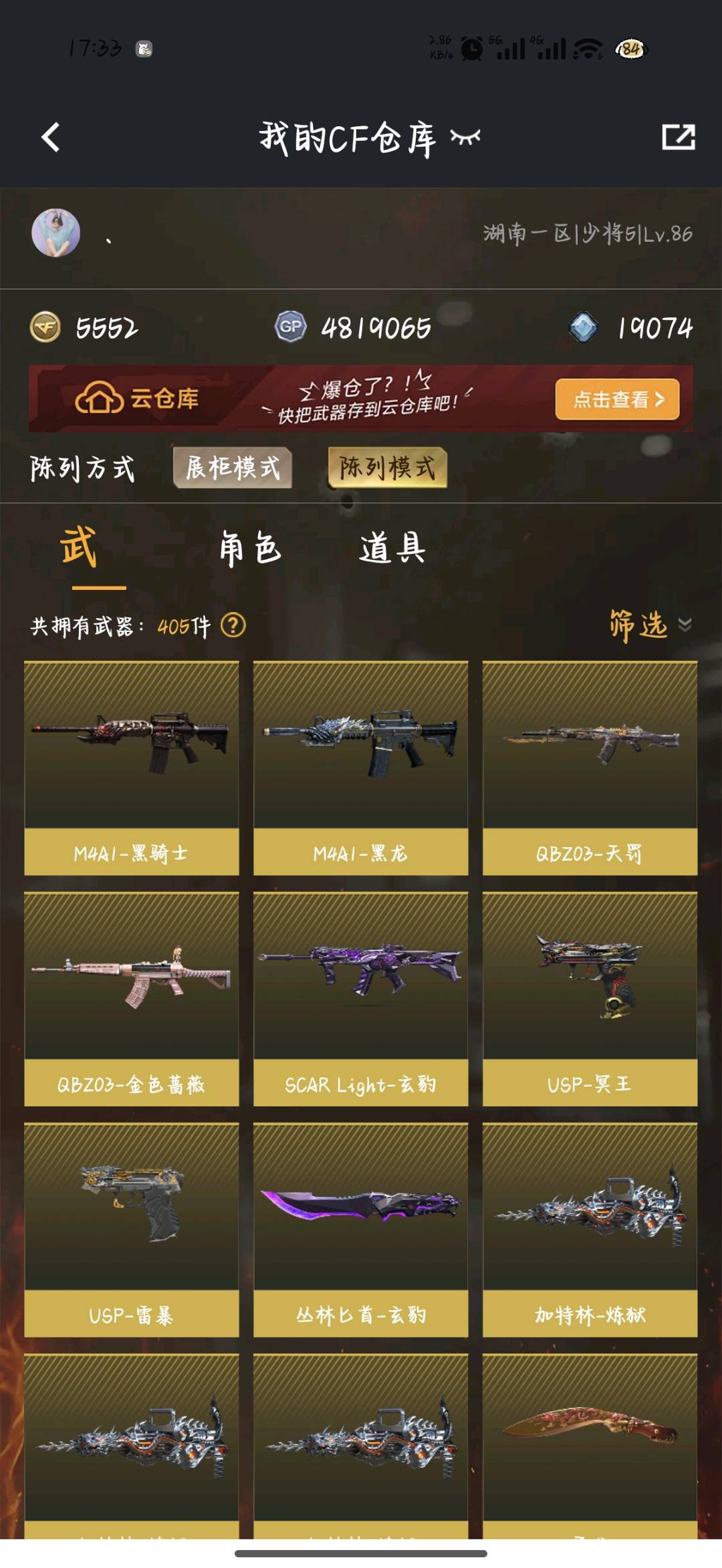Open the 加特林-炼狱 weapon card

590,1230
